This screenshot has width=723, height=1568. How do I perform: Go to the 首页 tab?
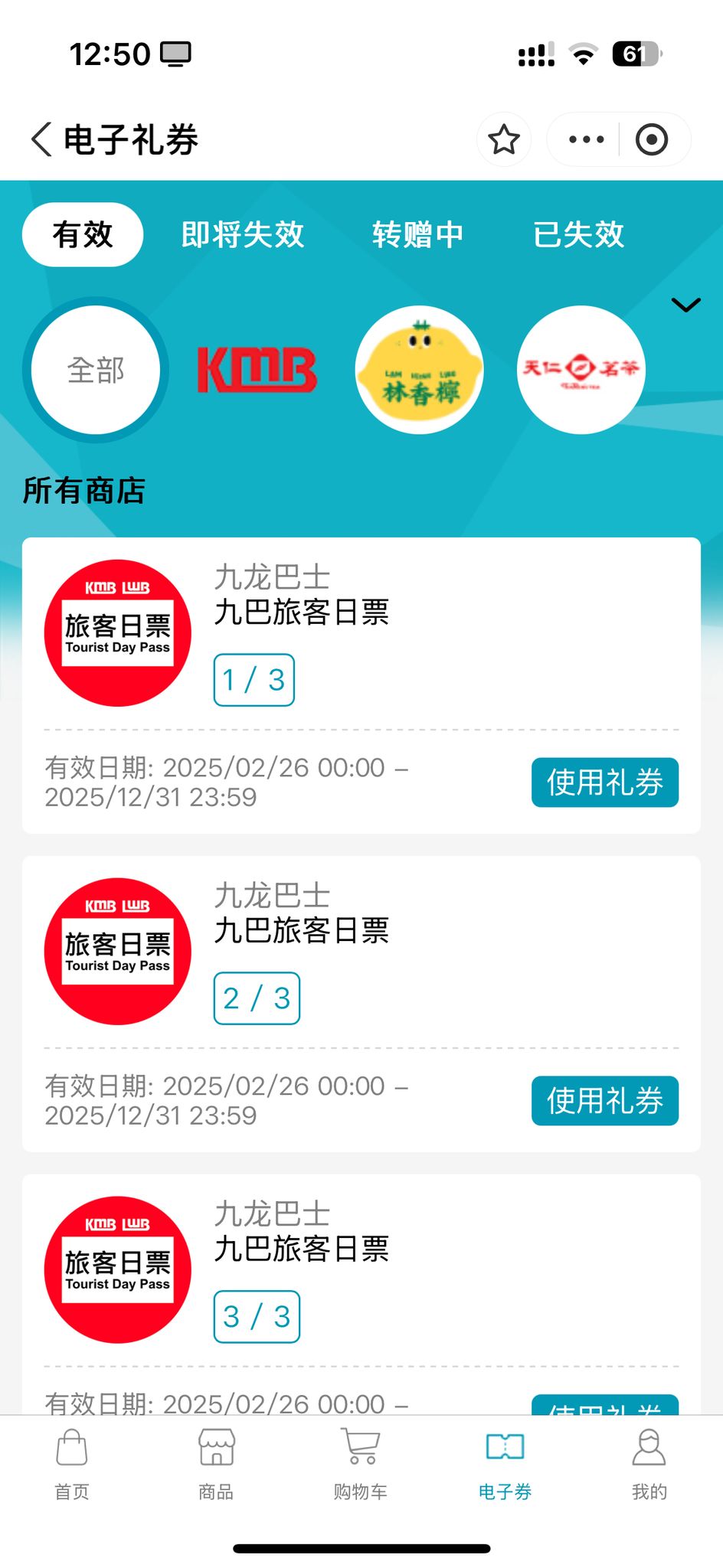(x=72, y=1464)
